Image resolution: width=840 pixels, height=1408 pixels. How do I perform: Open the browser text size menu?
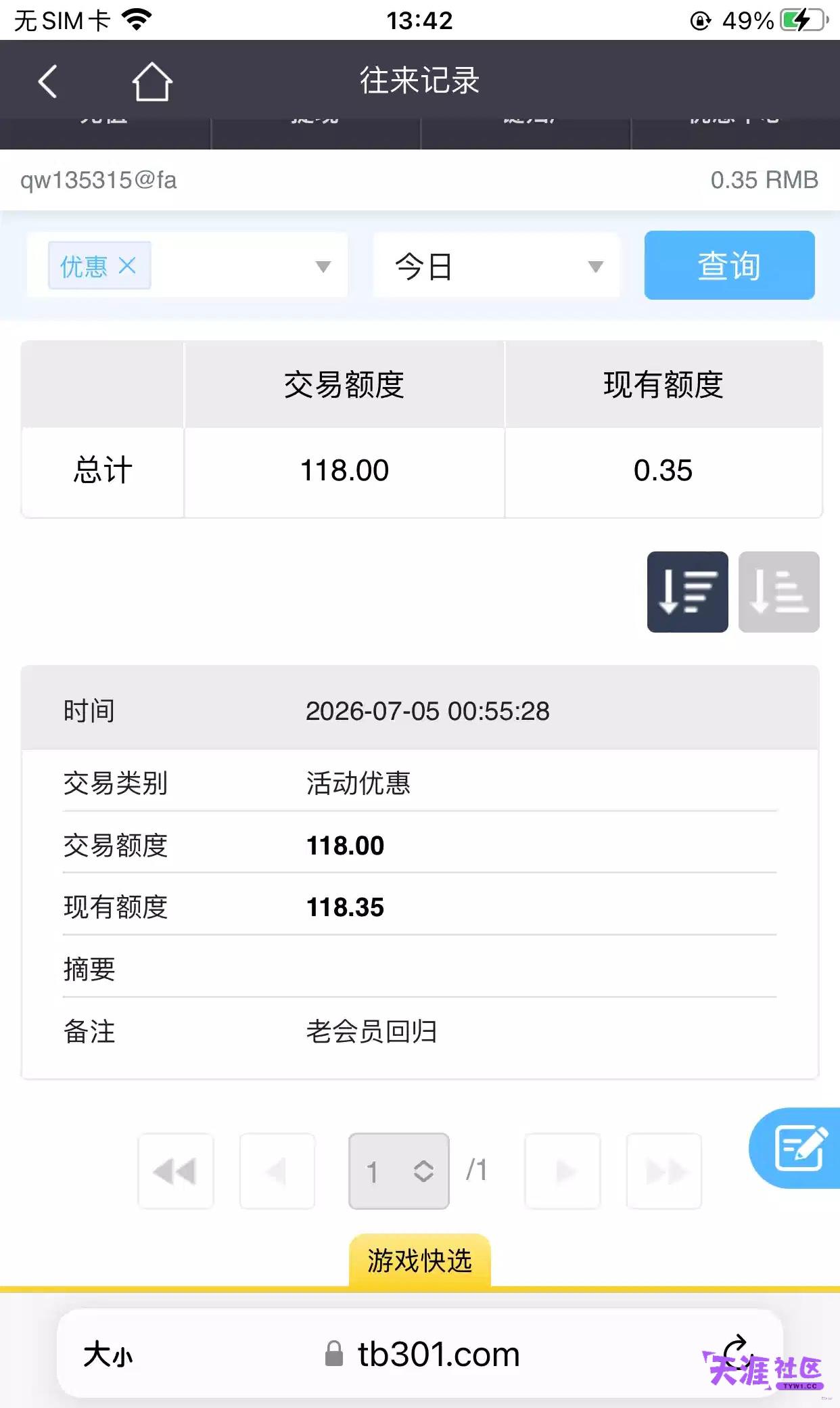(108, 1355)
